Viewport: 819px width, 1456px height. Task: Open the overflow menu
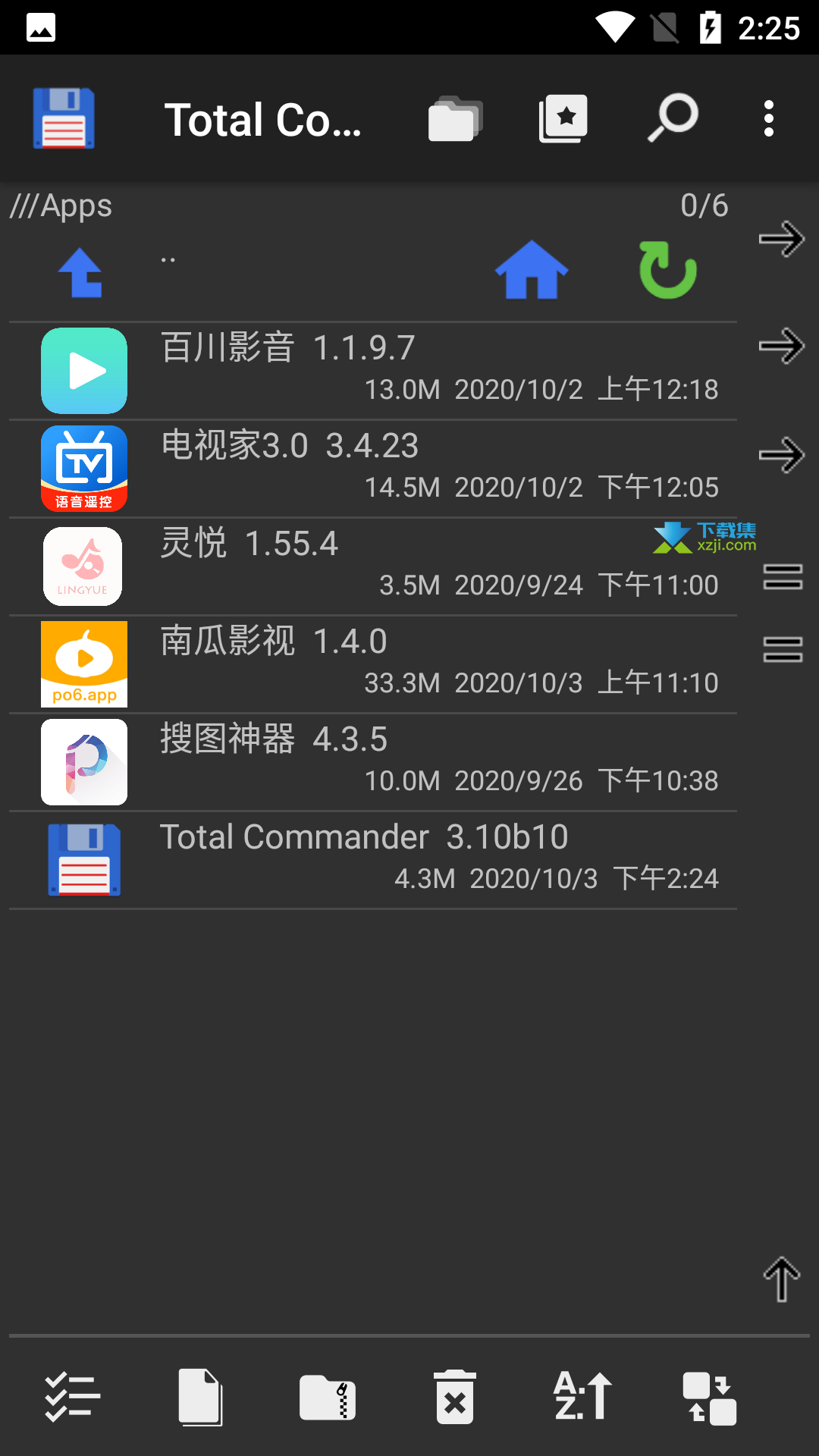pyautogui.click(x=769, y=119)
